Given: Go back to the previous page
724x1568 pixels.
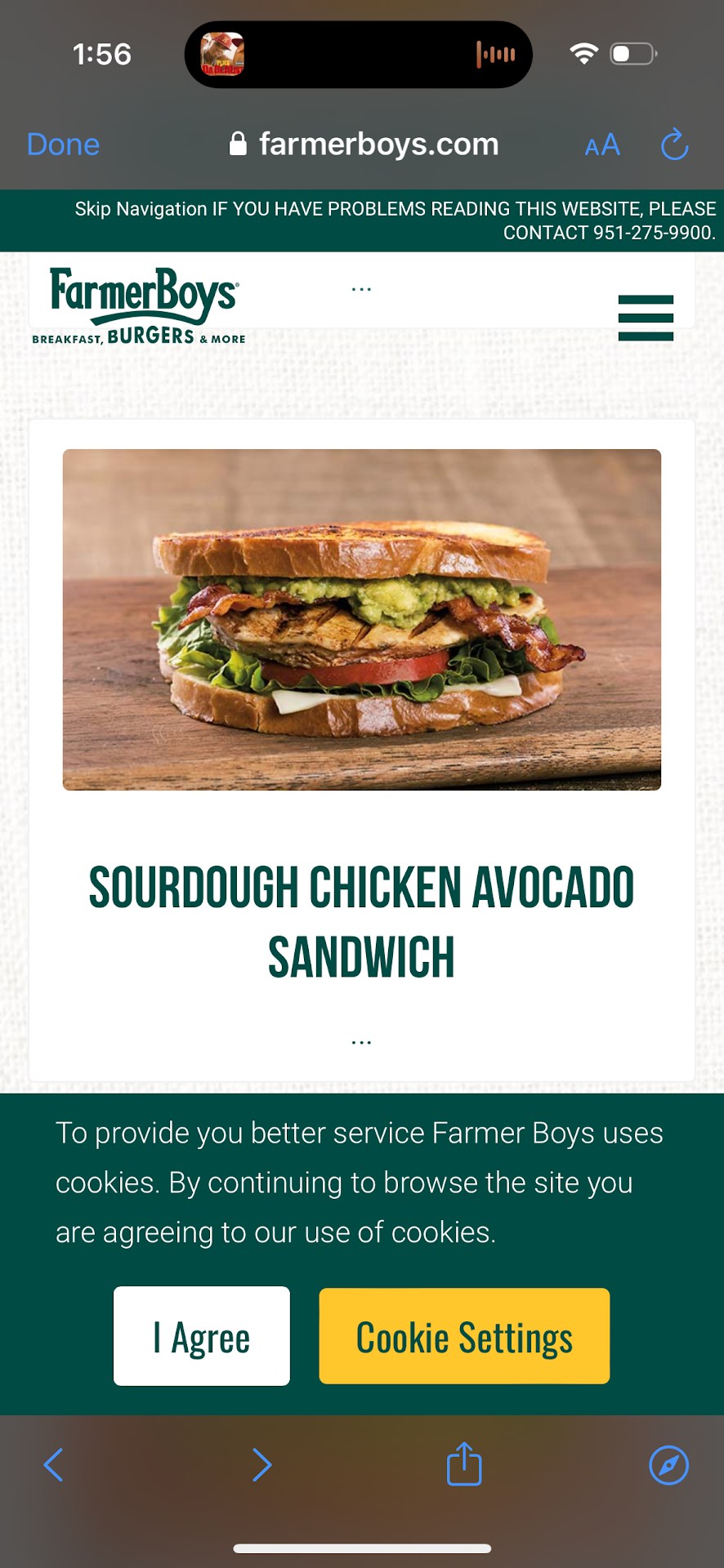Looking at the screenshot, I should pos(54,1465).
